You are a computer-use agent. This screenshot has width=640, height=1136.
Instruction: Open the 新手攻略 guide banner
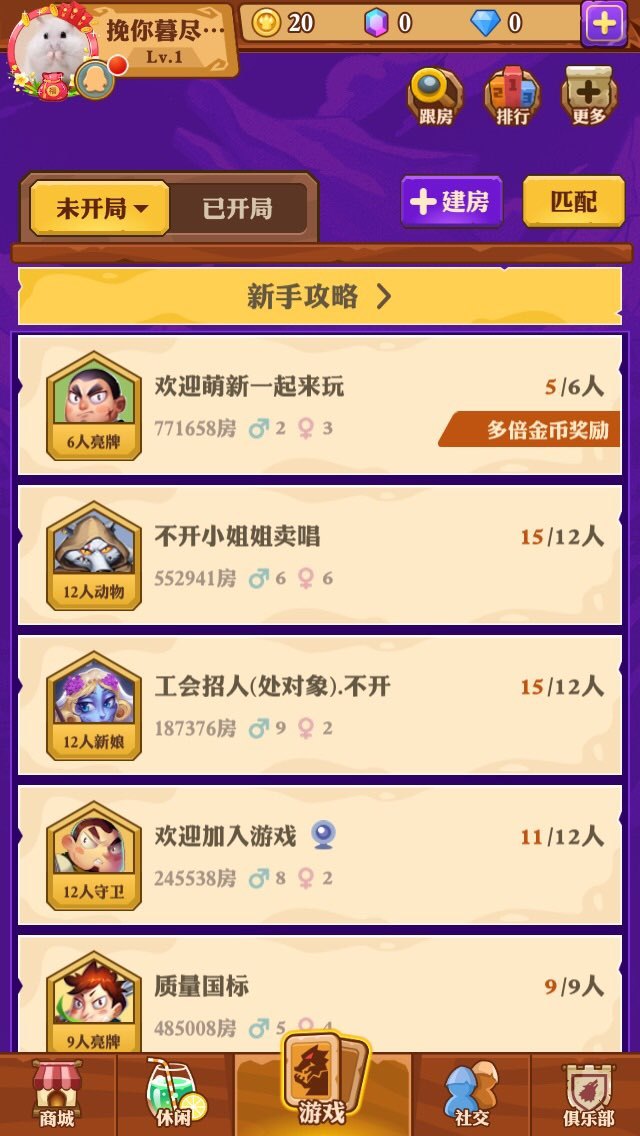coord(320,296)
